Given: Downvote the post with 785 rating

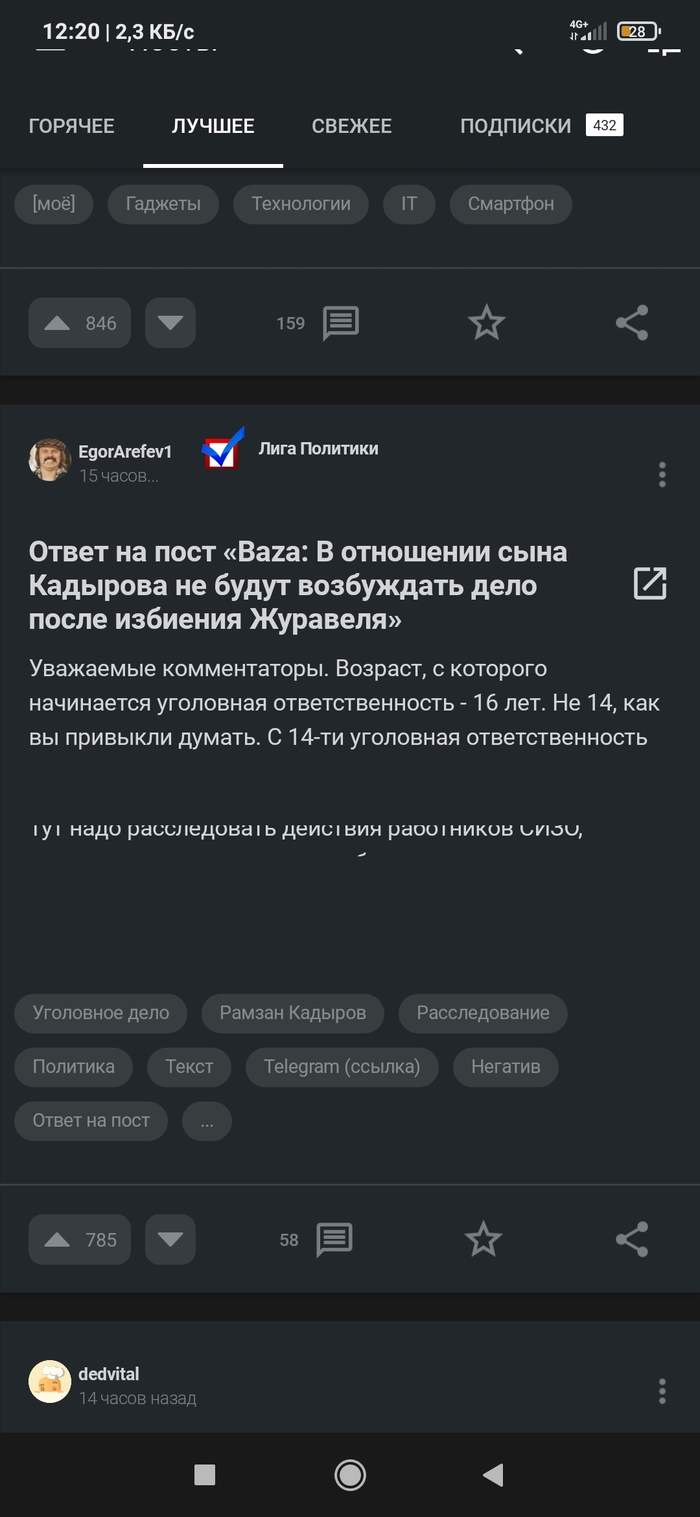Looking at the screenshot, I should [x=170, y=1240].
